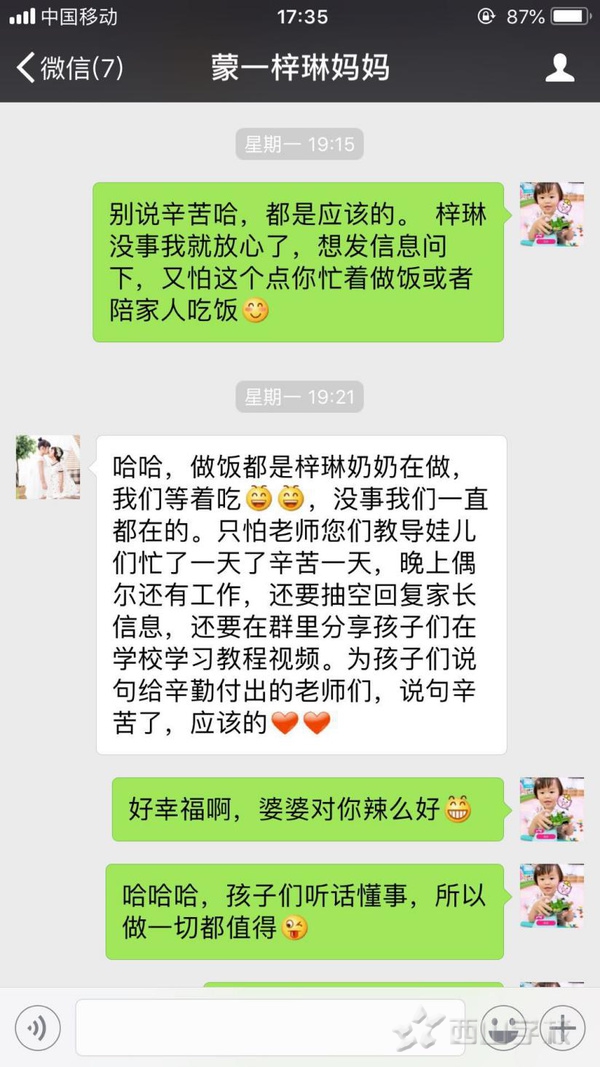The width and height of the screenshot is (600, 1067).
Task: Switch to voice message input
Action: (38, 1027)
